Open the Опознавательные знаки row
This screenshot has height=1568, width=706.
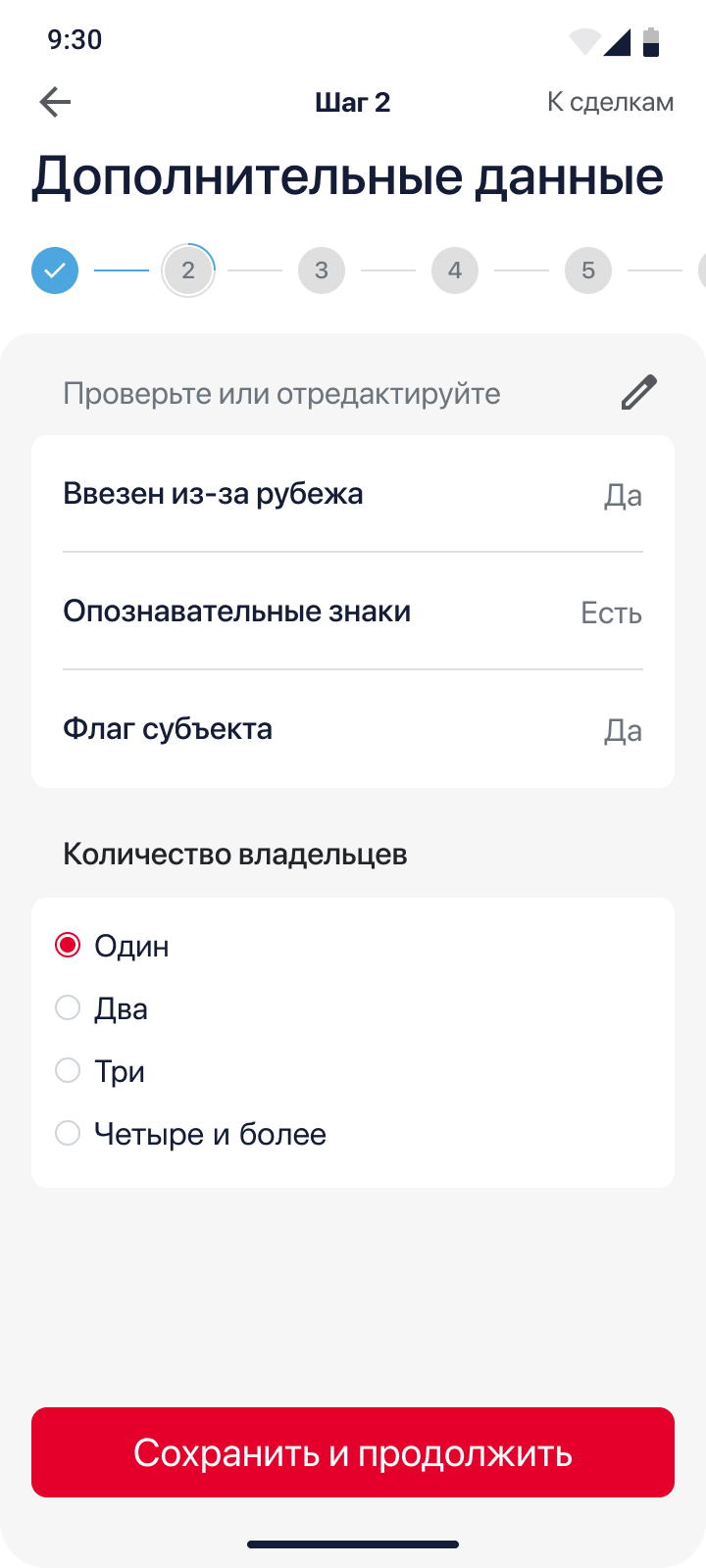[x=353, y=612]
